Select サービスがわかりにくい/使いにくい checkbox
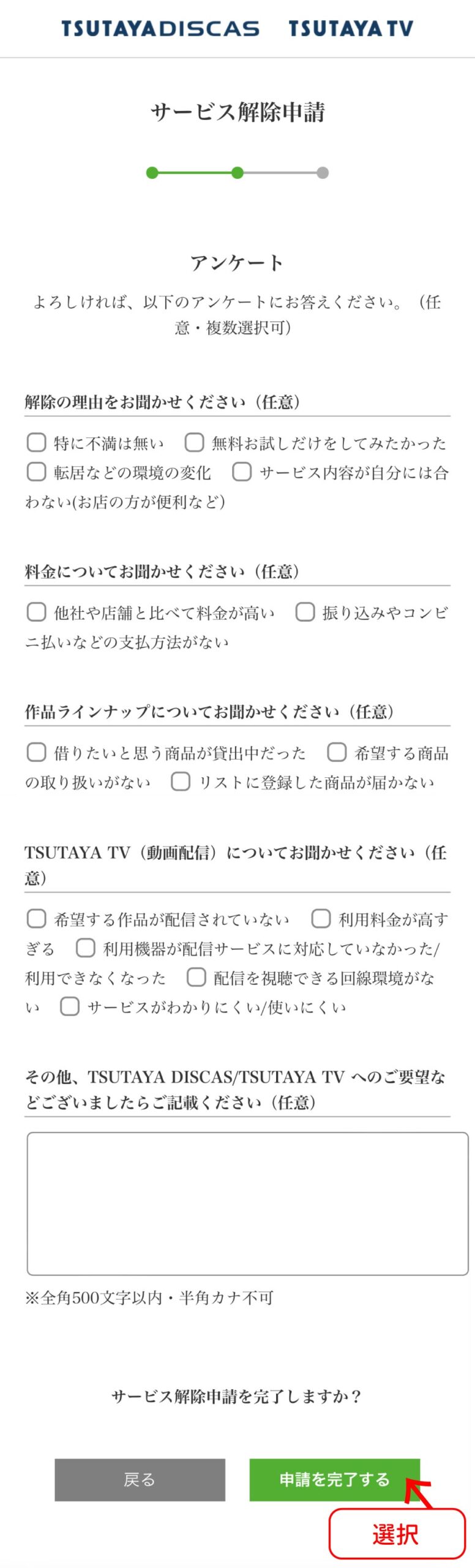475x1568 pixels. tap(70, 1006)
